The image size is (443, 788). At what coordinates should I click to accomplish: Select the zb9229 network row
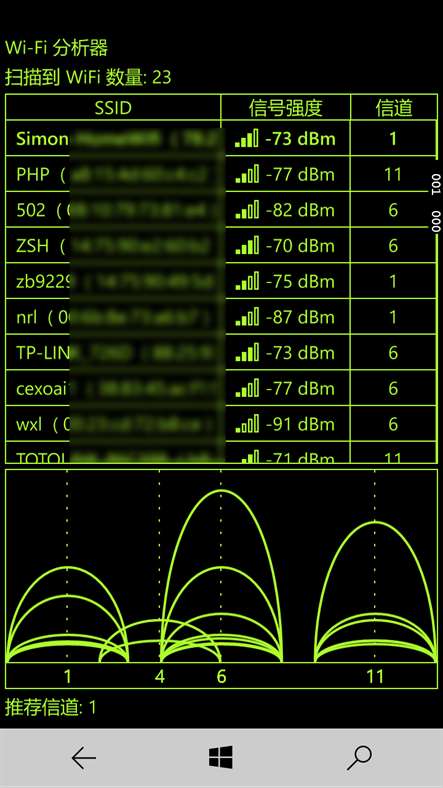221,281
